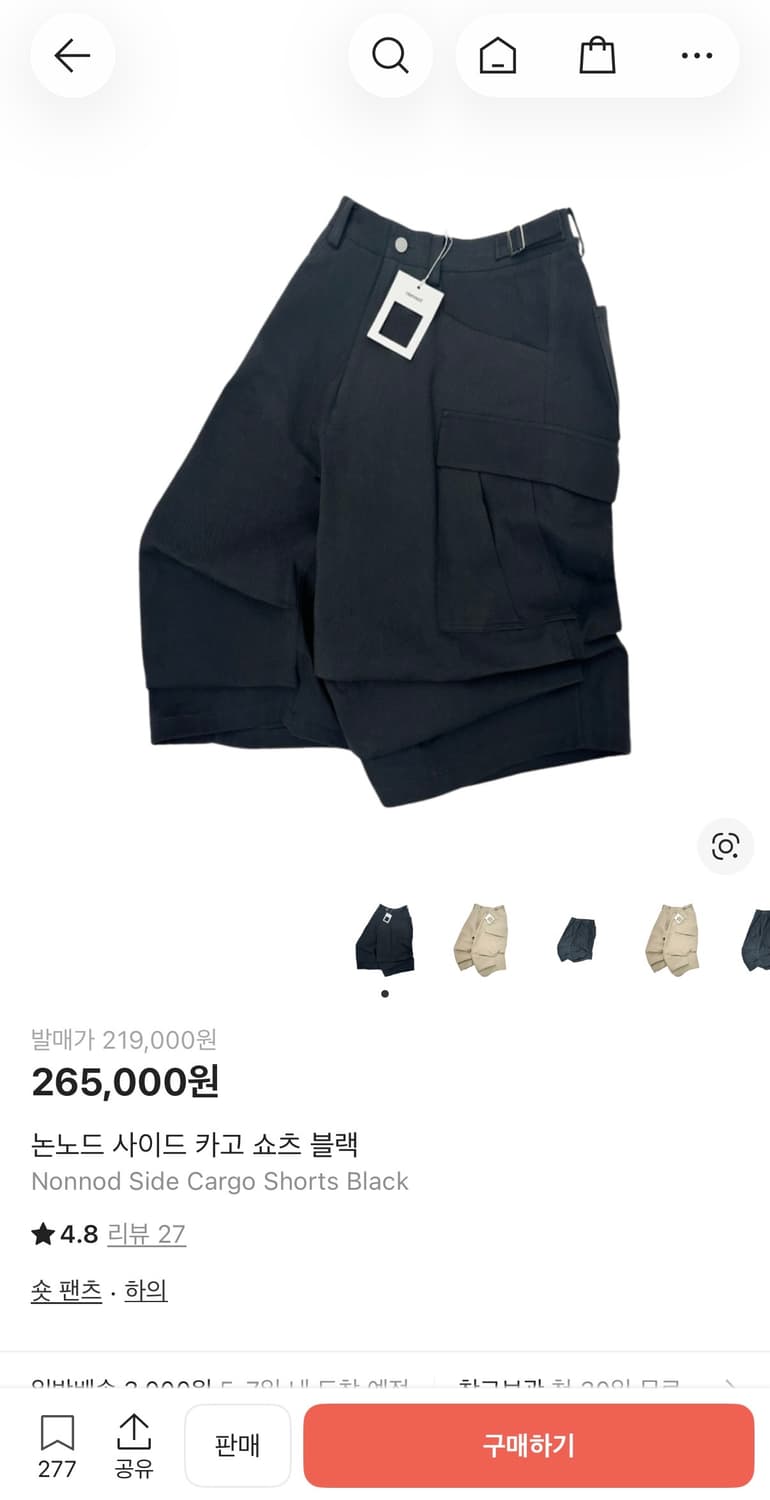Viewport: 770px width, 1500px height.
Task: Open the more options (...) menu
Action: pyautogui.click(x=695, y=55)
